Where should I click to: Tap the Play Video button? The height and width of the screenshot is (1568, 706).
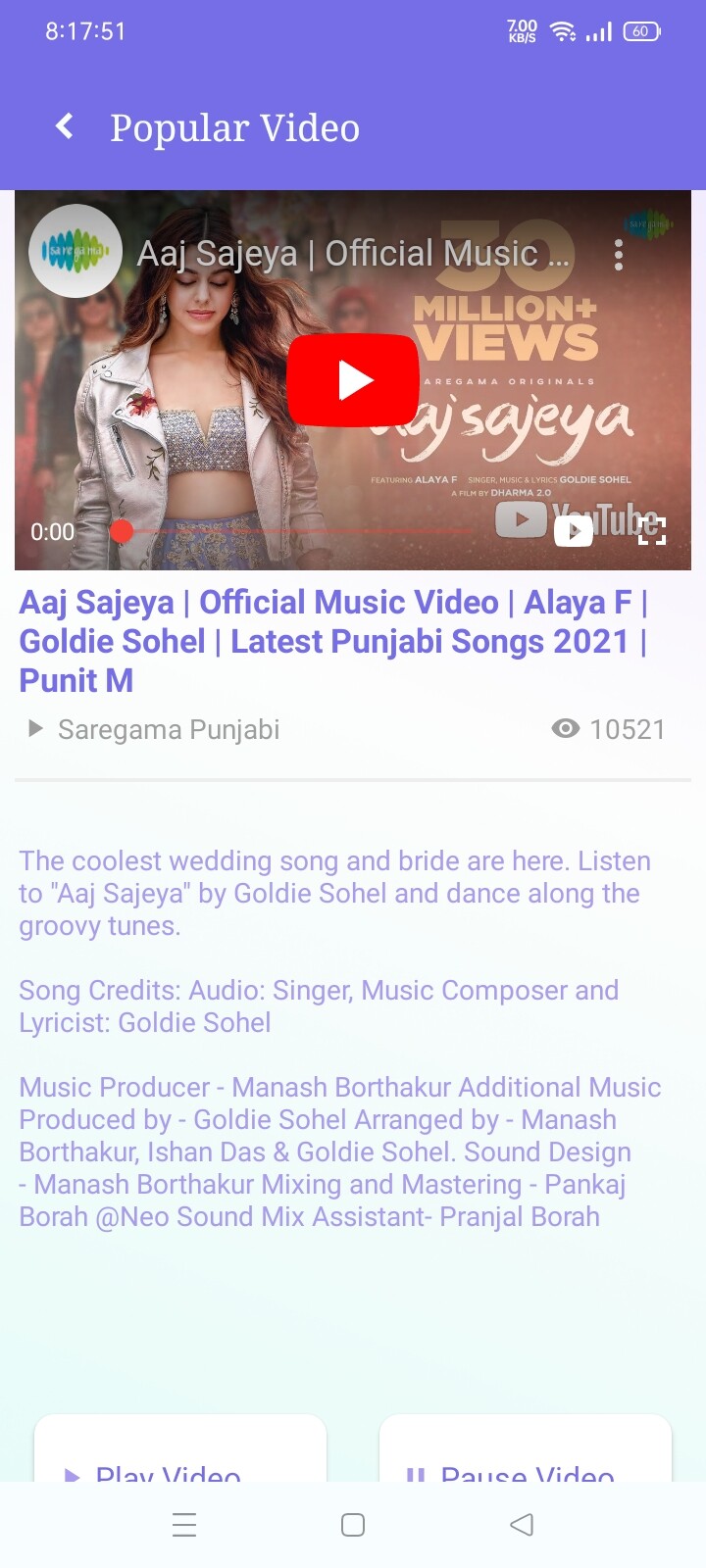tap(180, 1460)
